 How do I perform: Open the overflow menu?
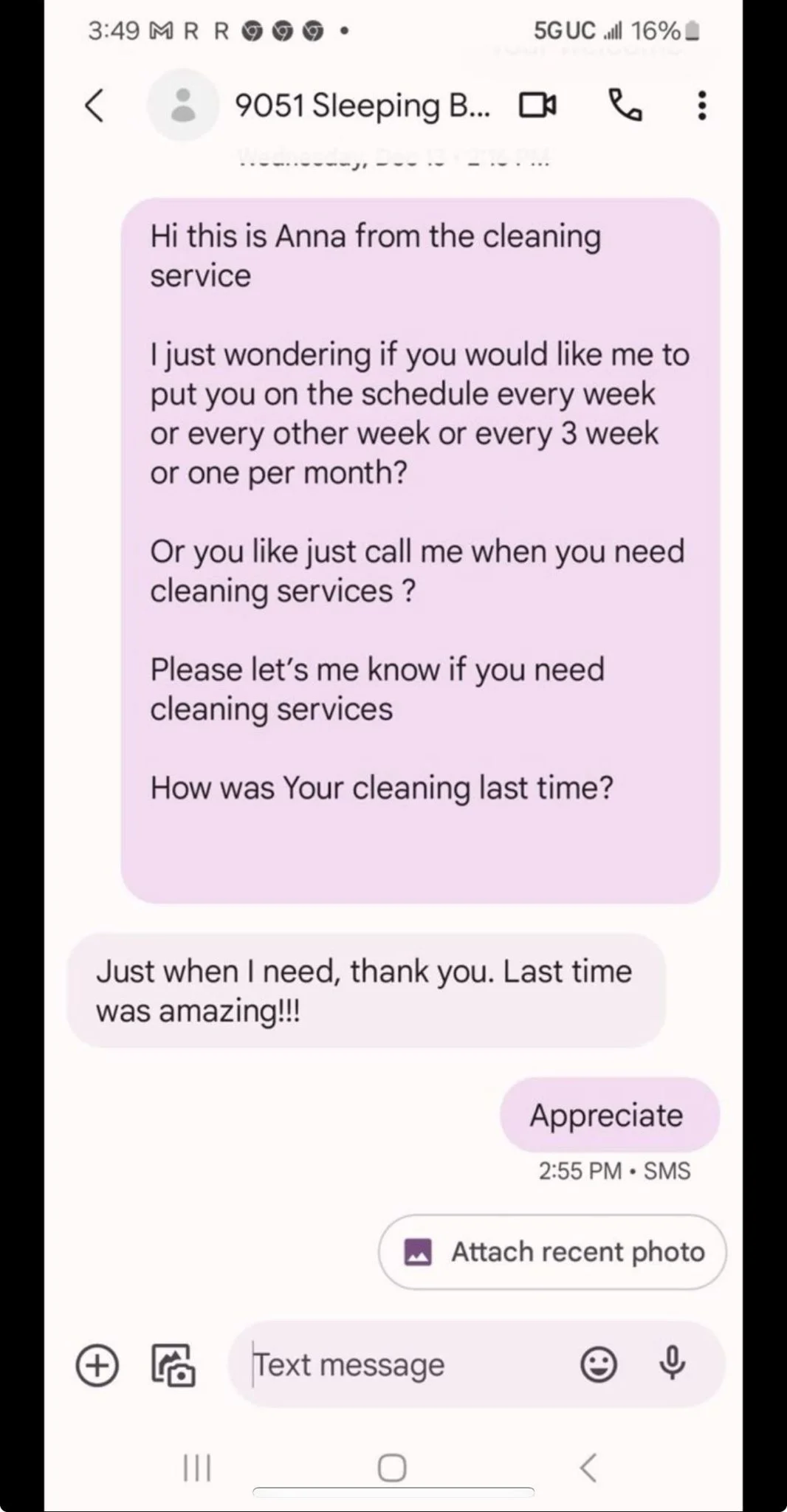(701, 106)
